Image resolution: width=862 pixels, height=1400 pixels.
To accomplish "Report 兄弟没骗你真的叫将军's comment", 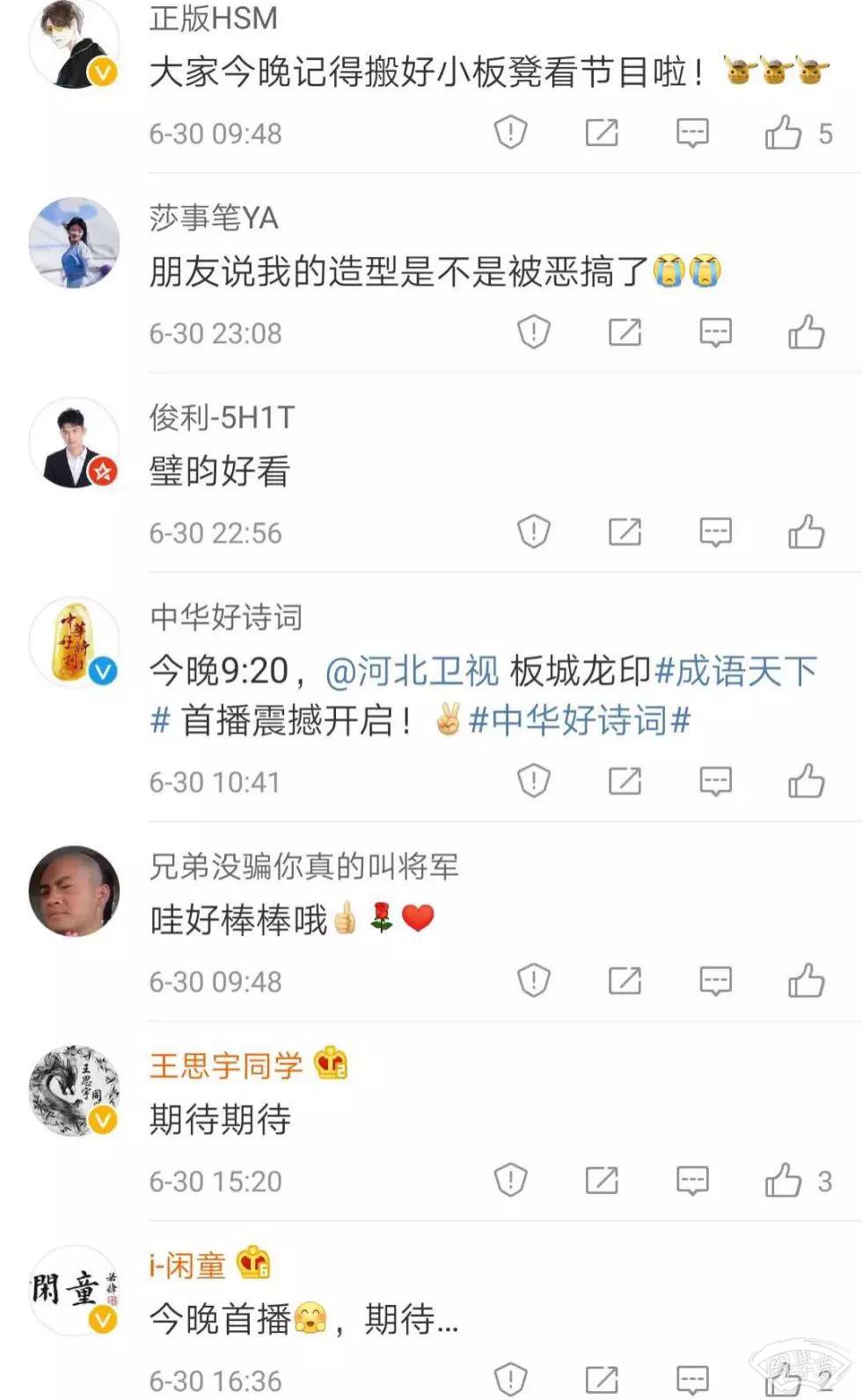I will click(x=533, y=981).
